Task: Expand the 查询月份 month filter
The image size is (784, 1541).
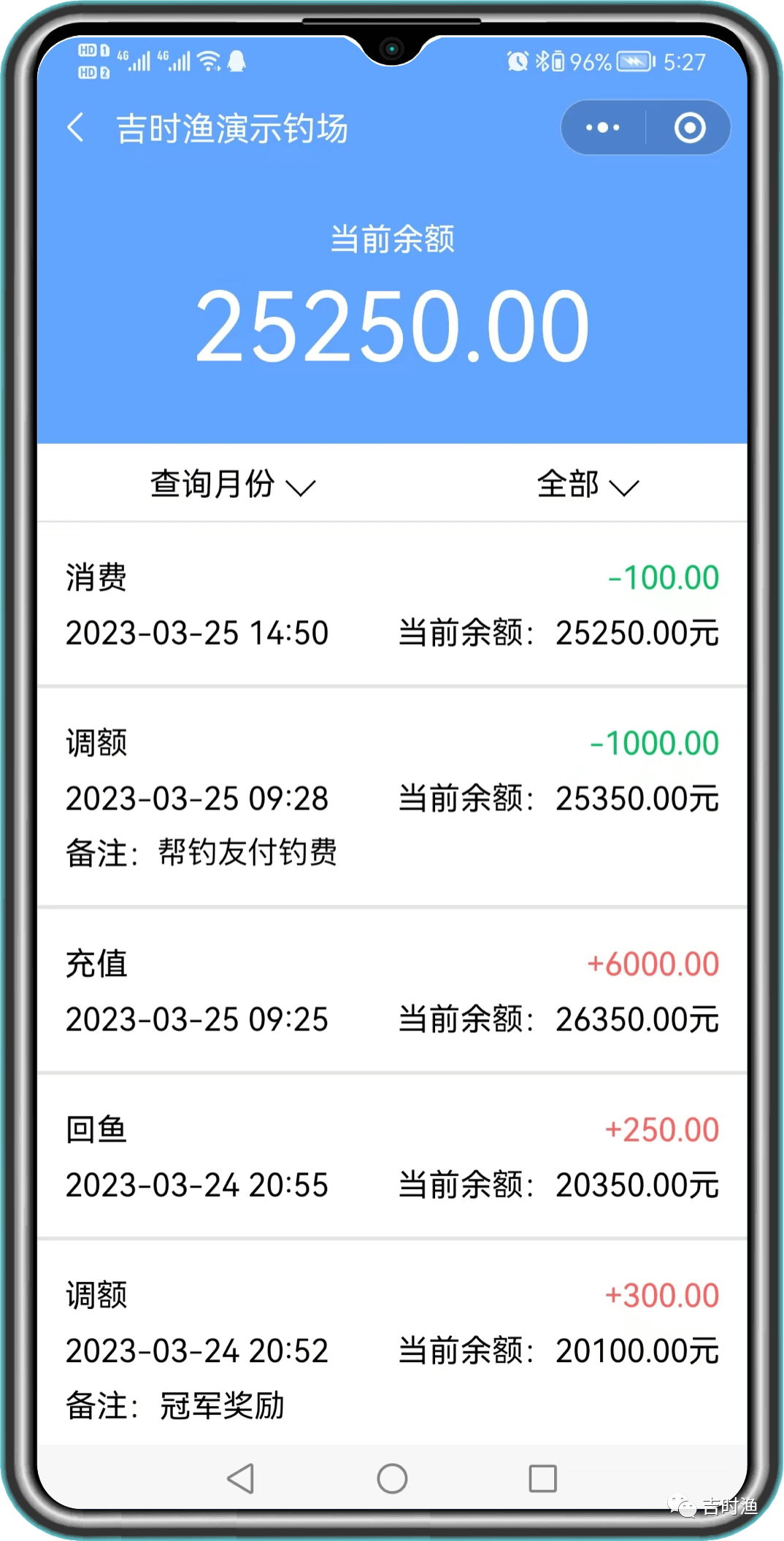Action: [x=232, y=485]
